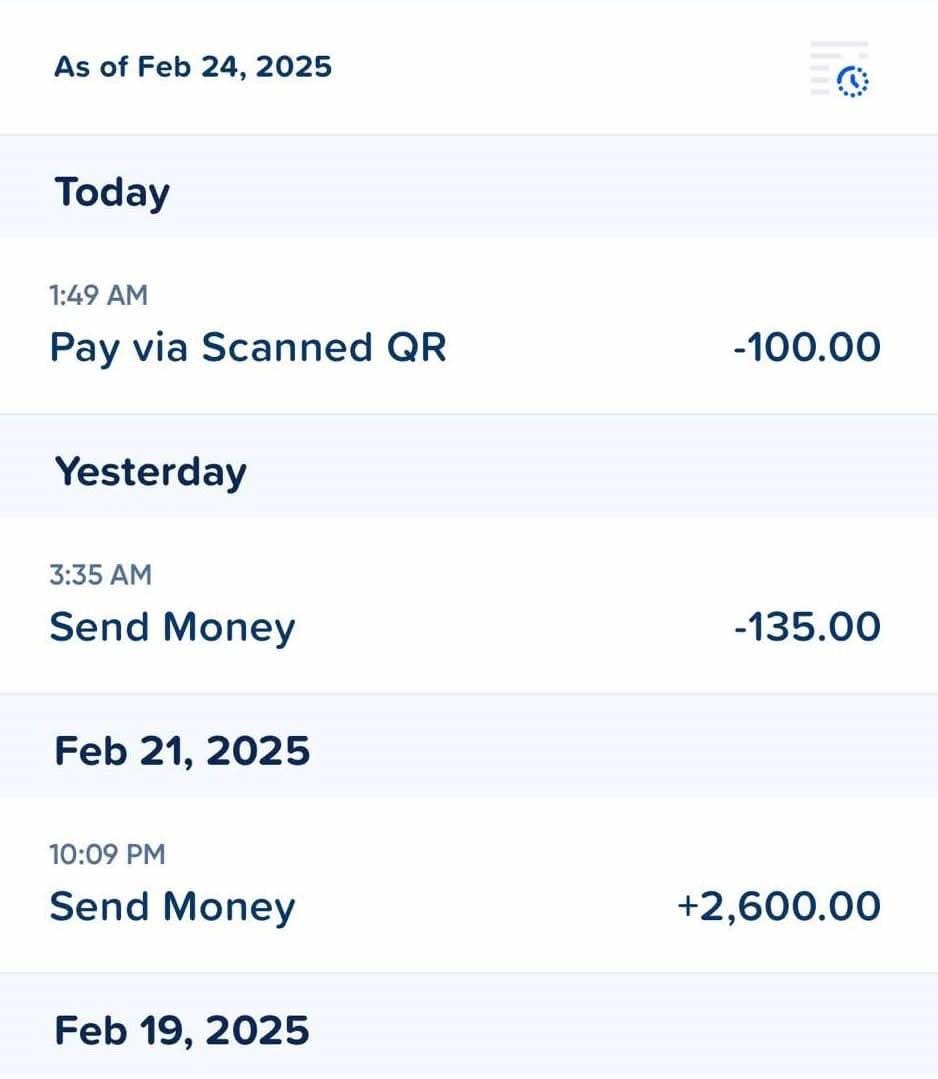Tap the Send Money text under Yesterday

pyautogui.click(x=172, y=627)
